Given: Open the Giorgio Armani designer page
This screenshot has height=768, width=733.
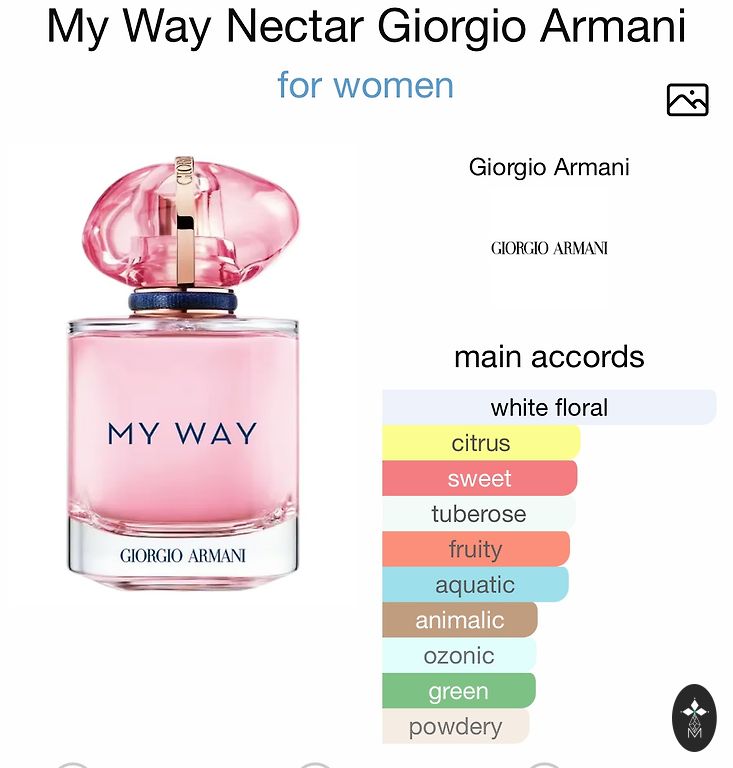Looking at the screenshot, I should 549,167.
